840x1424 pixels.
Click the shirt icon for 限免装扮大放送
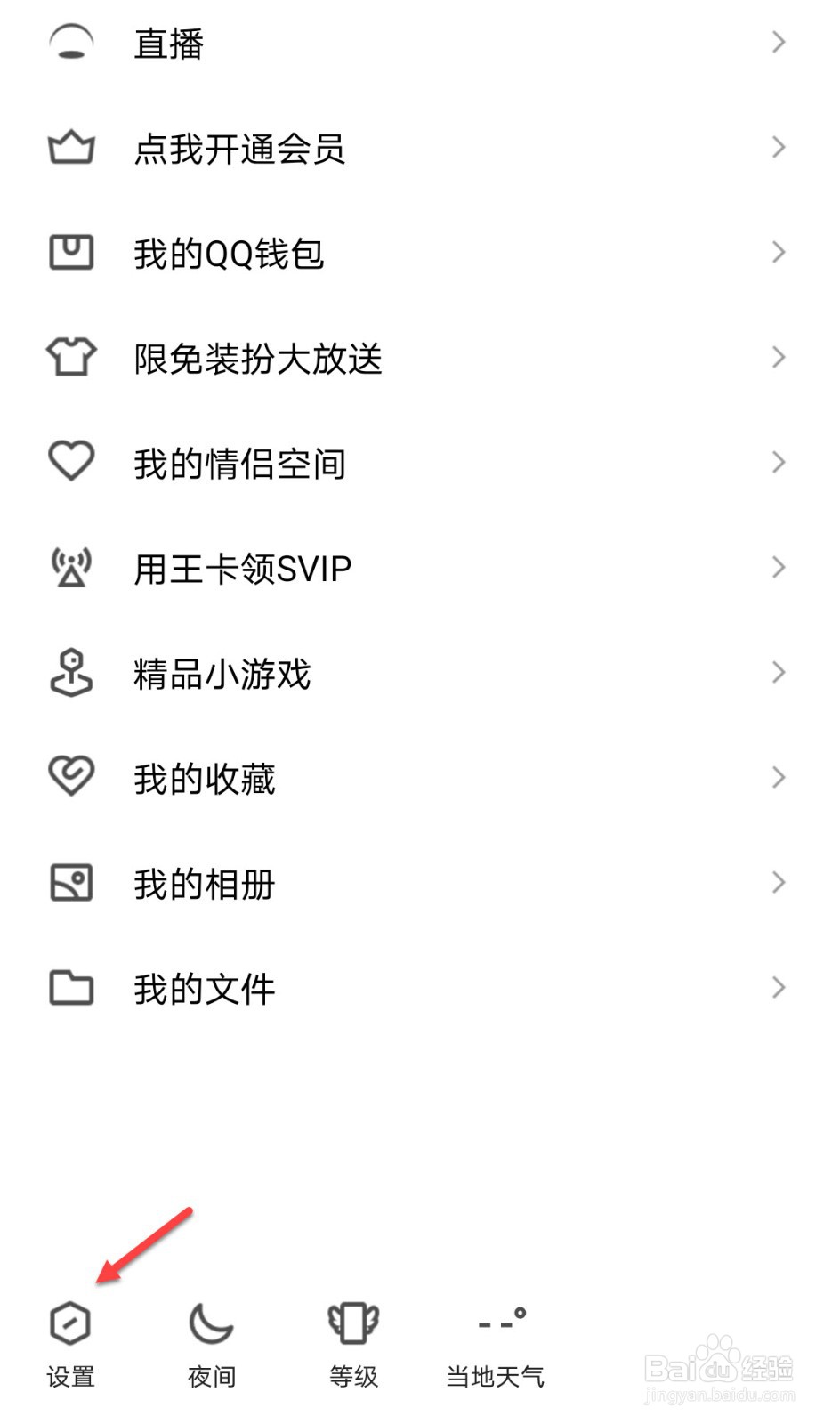point(70,357)
